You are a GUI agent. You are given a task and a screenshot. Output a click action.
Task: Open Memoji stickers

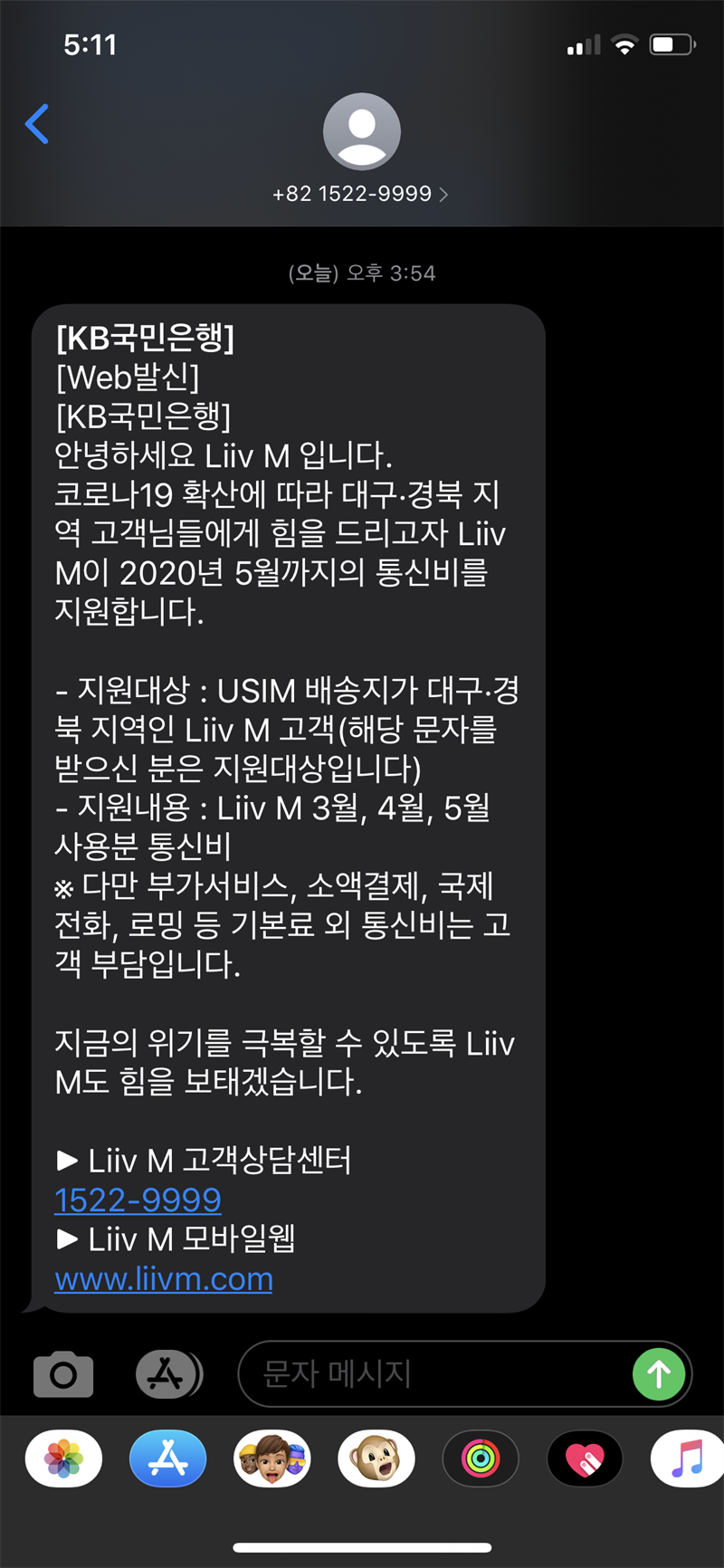[272, 1459]
